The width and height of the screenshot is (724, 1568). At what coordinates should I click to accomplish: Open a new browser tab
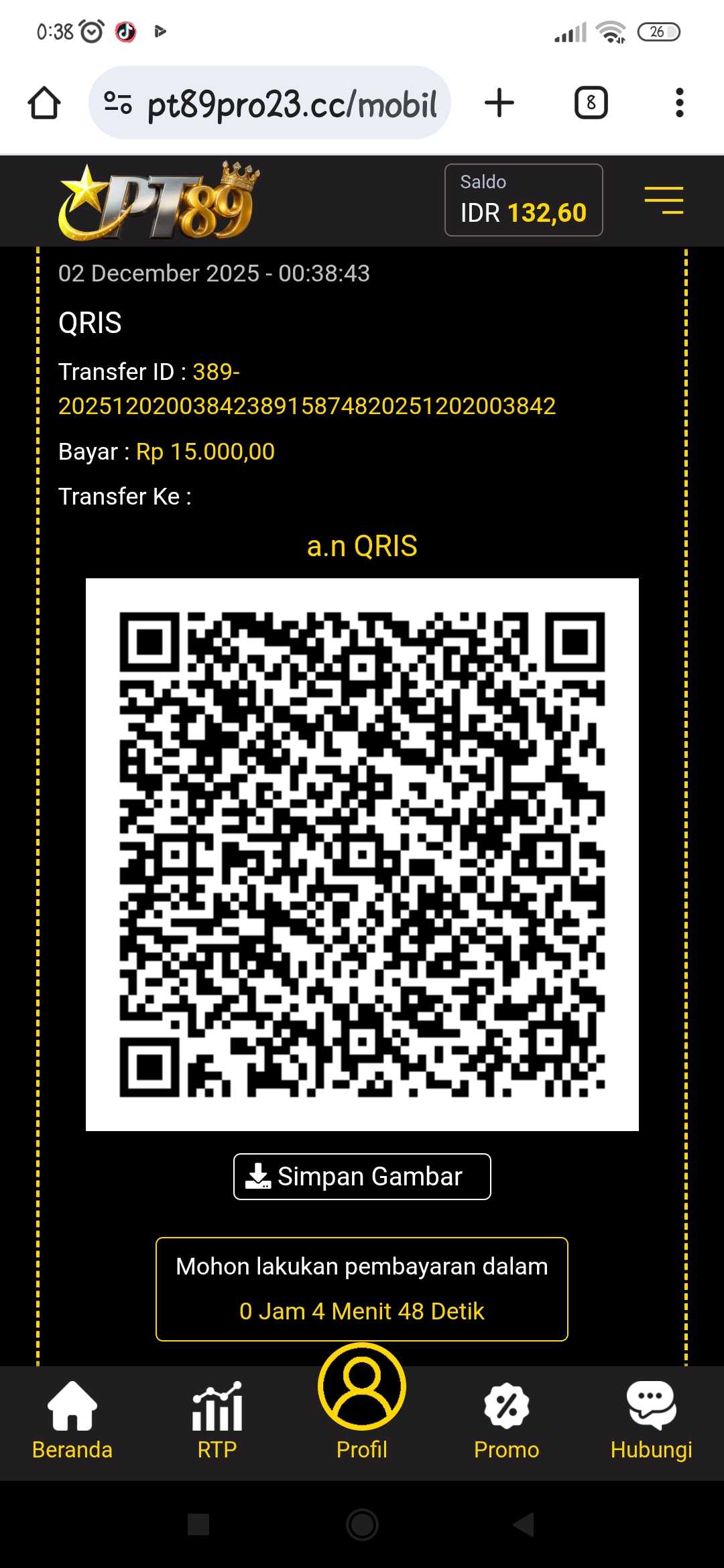[x=499, y=103]
